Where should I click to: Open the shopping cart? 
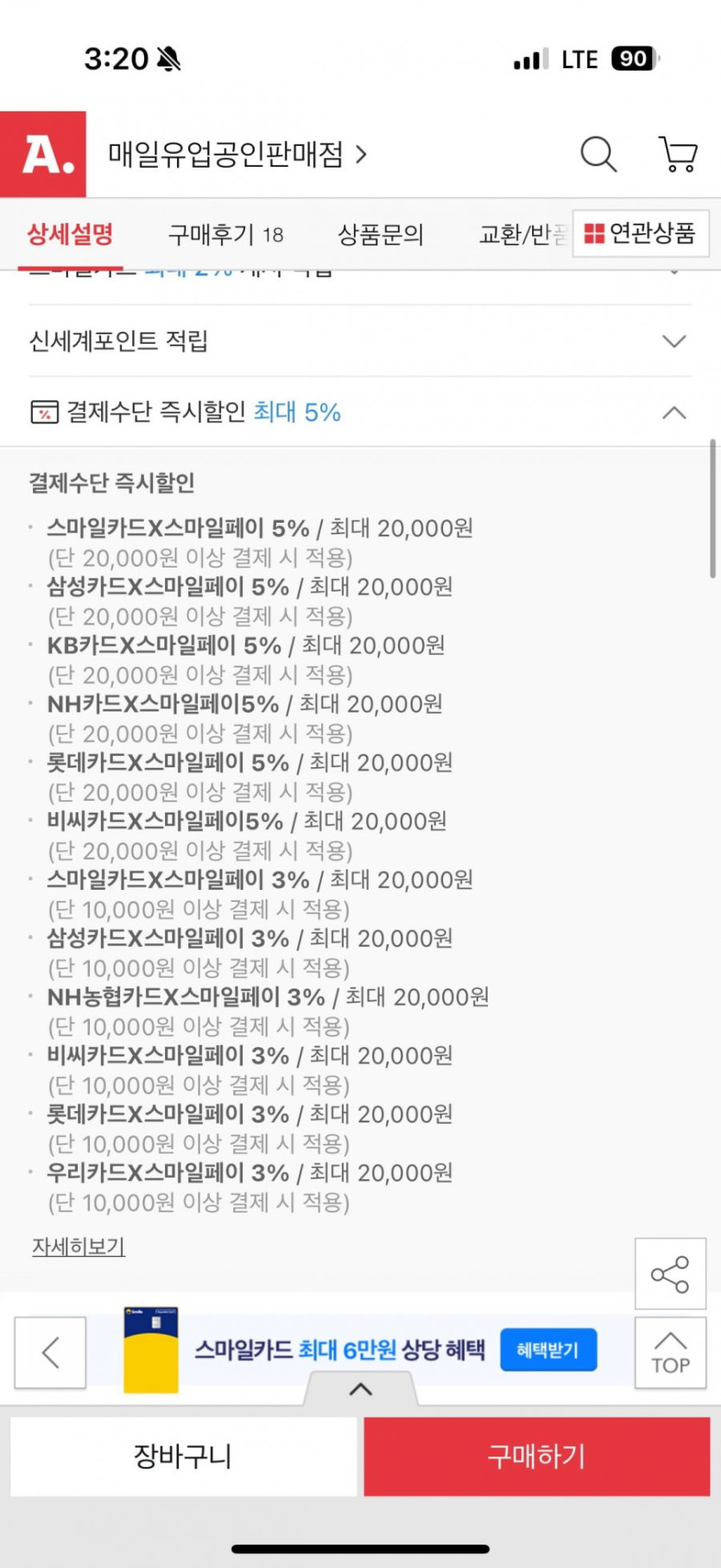pyautogui.click(x=678, y=155)
